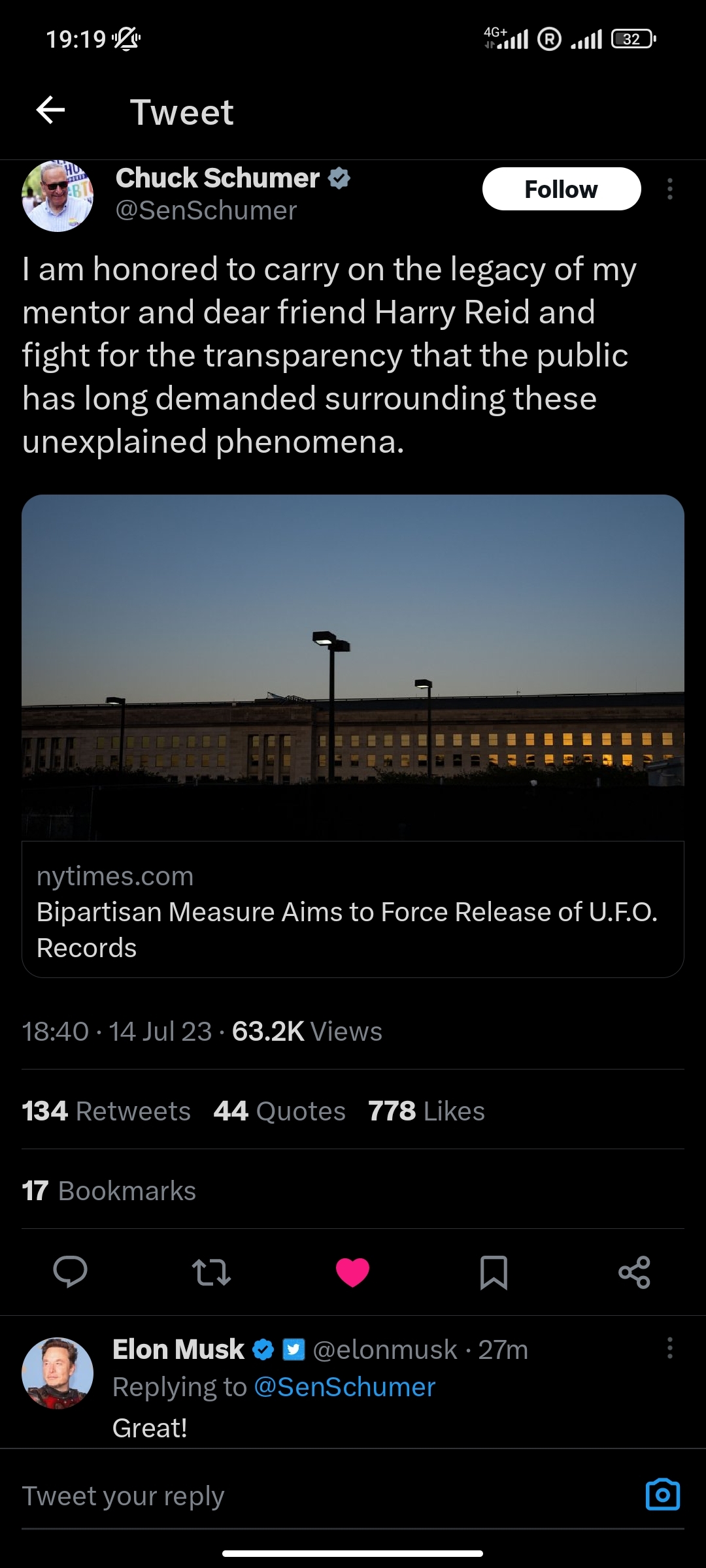Open the nytimes.com U.F.O. Records article

click(x=353, y=909)
